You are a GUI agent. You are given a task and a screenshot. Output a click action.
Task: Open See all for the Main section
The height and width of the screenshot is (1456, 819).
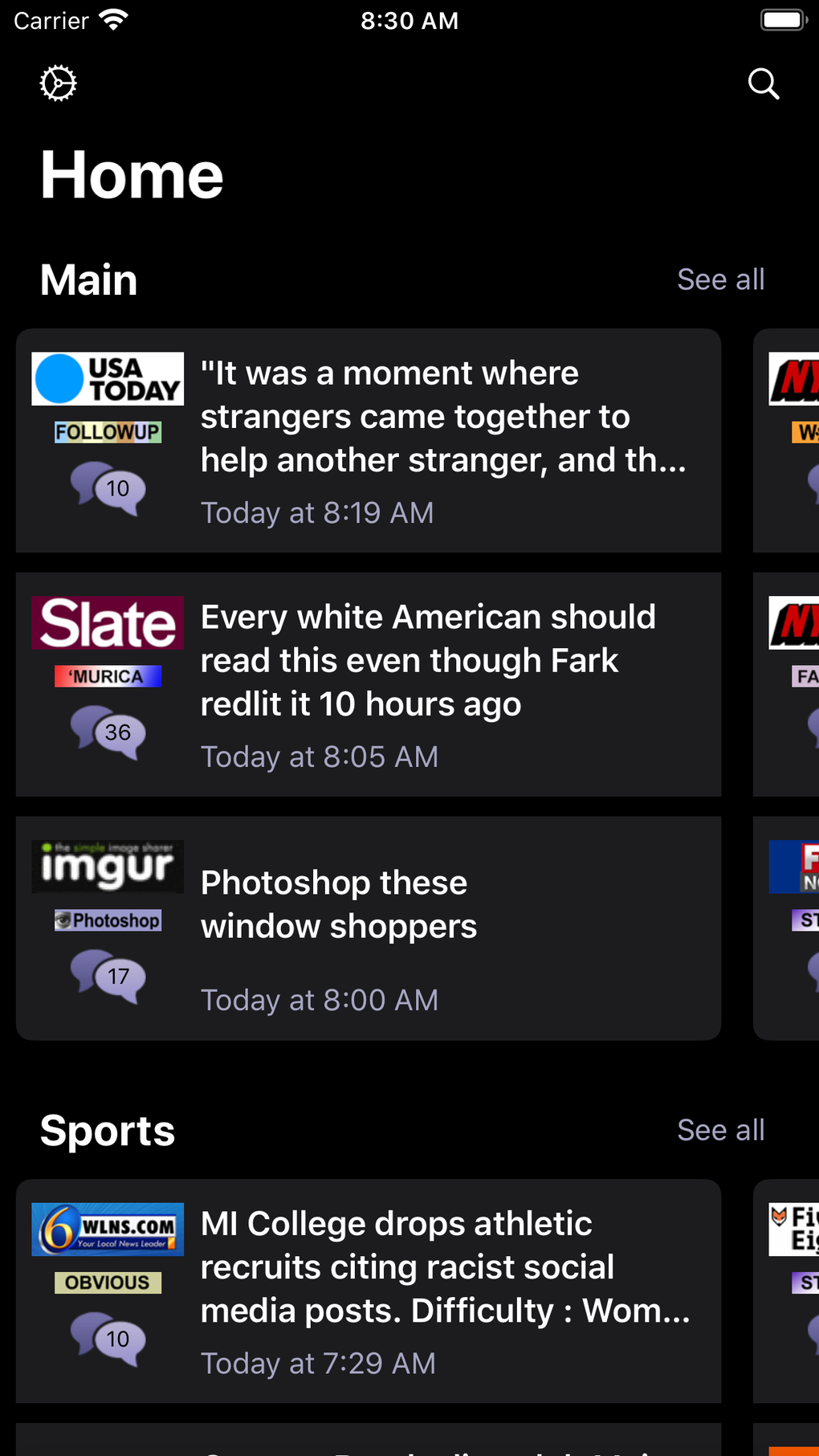[720, 279]
